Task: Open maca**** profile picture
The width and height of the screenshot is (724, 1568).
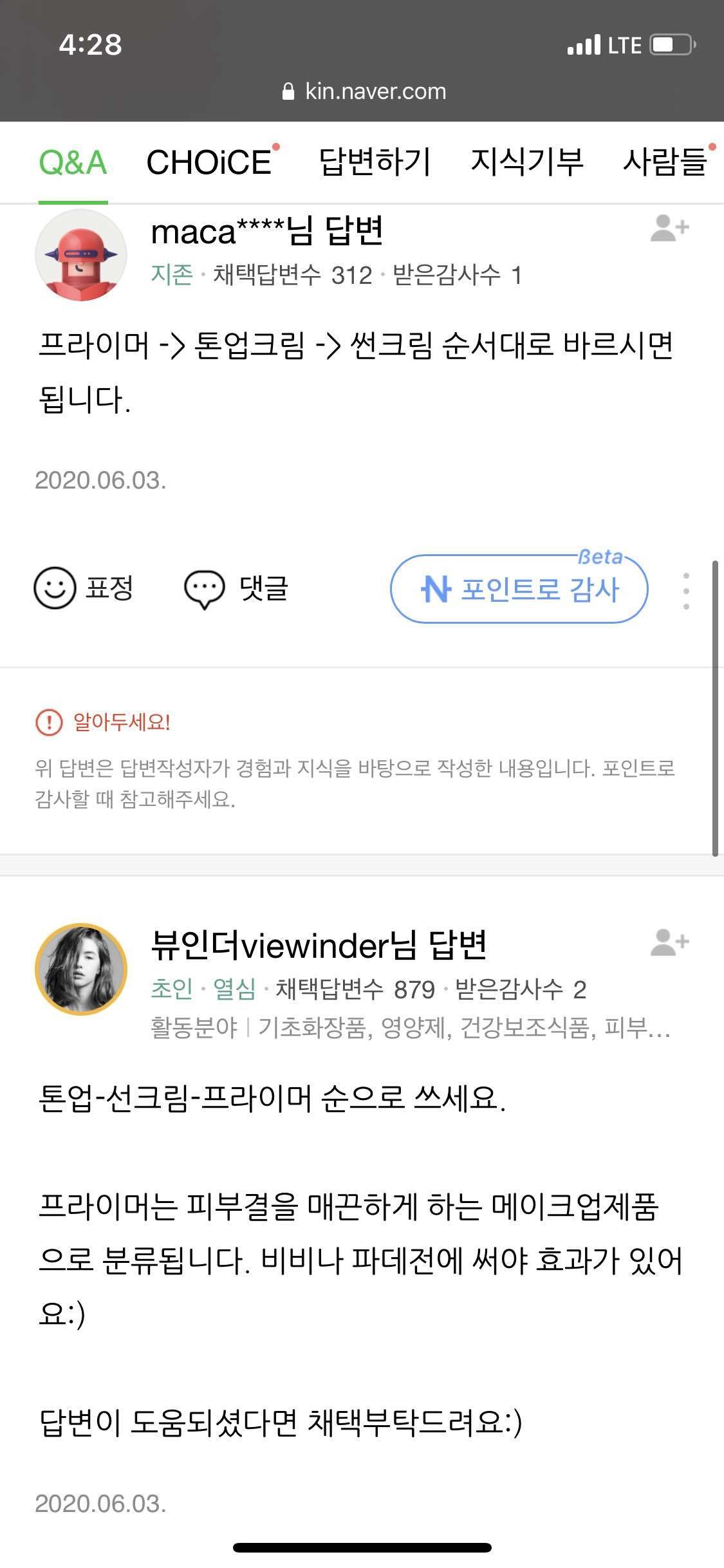Action: click(81, 256)
